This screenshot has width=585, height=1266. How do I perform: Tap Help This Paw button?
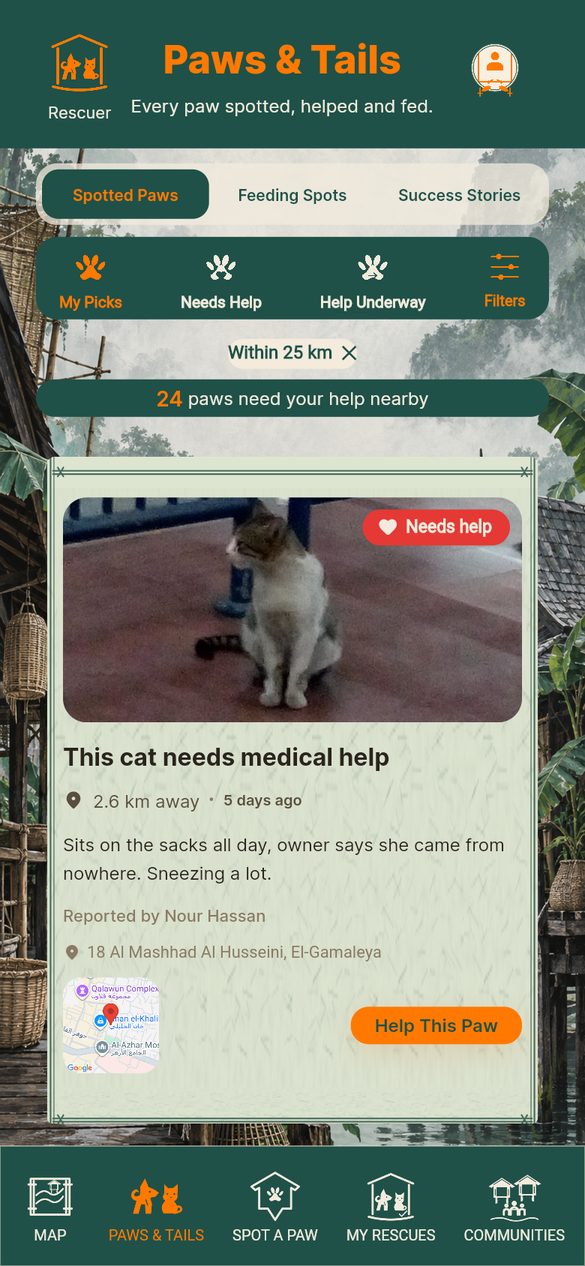coord(436,1025)
